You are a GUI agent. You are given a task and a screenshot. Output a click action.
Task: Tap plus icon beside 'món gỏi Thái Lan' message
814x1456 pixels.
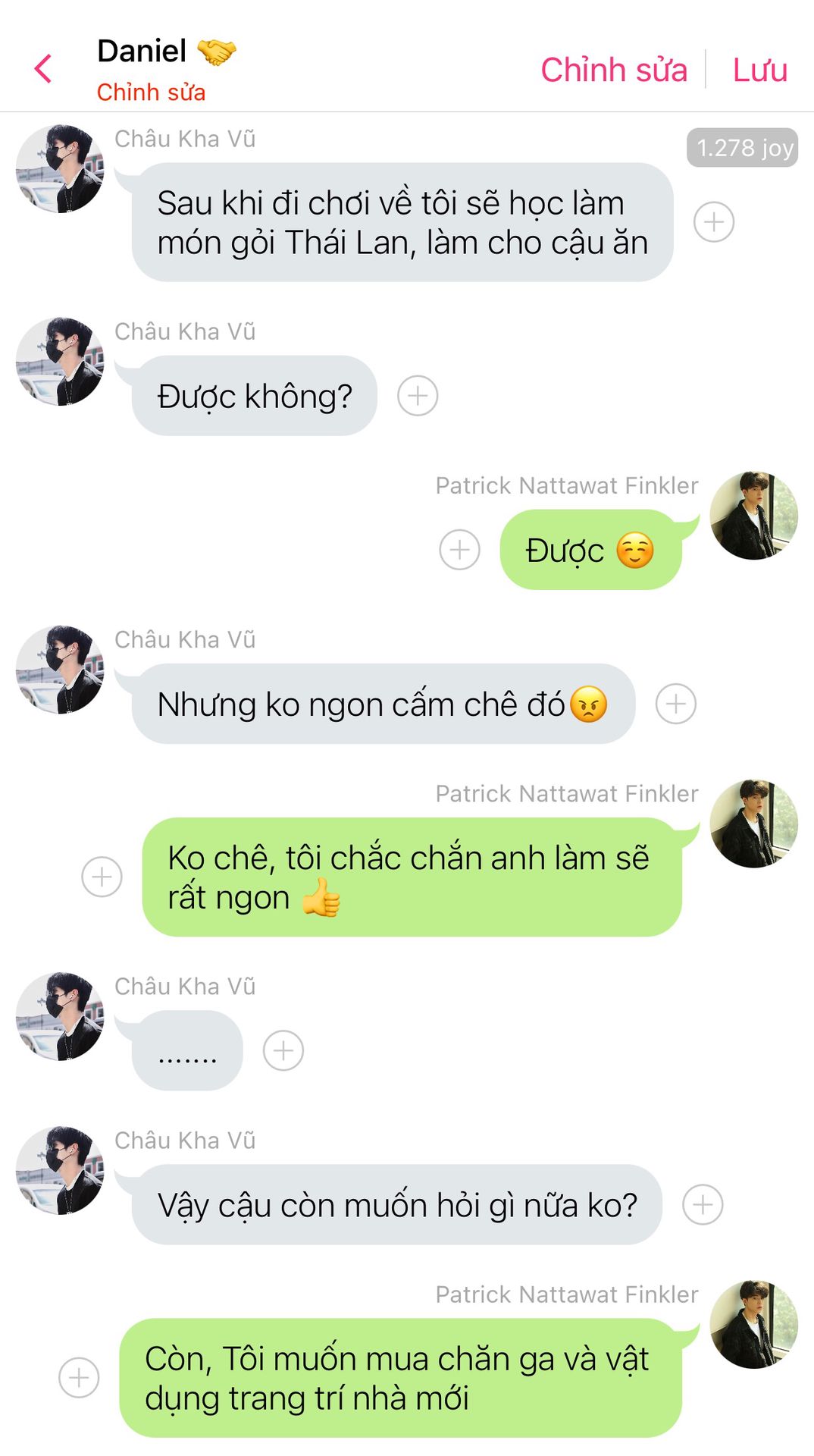pyautogui.click(x=714, y=222)
